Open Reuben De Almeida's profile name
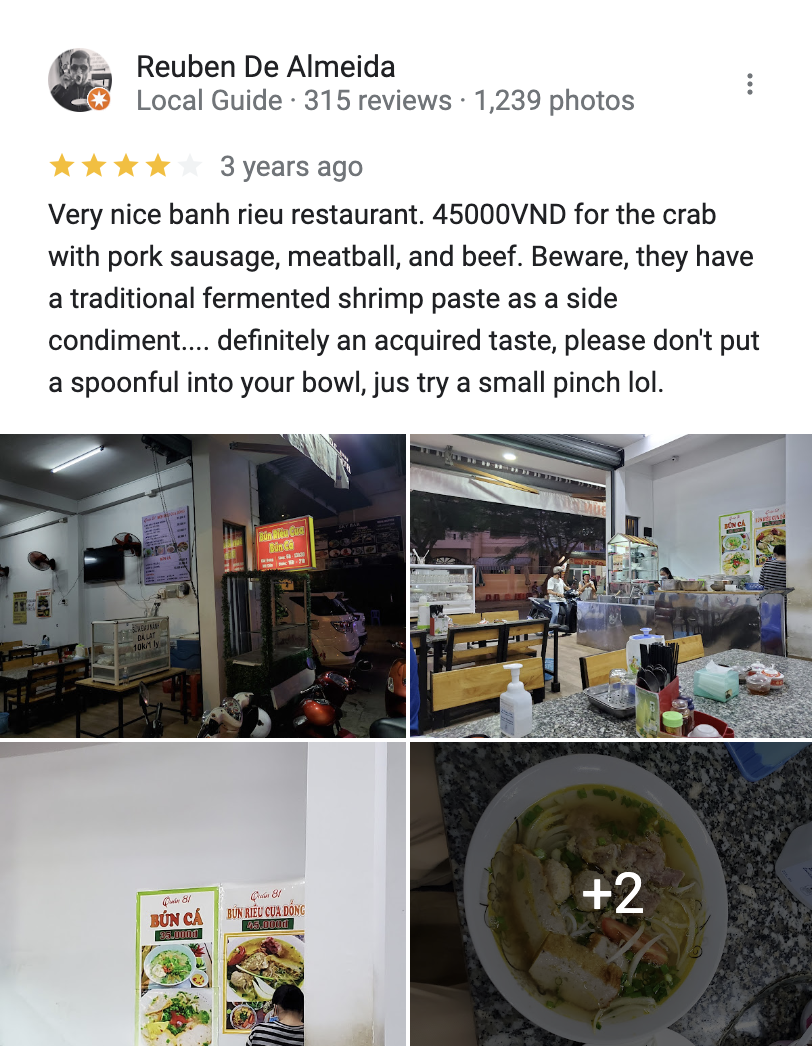This screenshot has width=812, height=1046. point(265,67)
